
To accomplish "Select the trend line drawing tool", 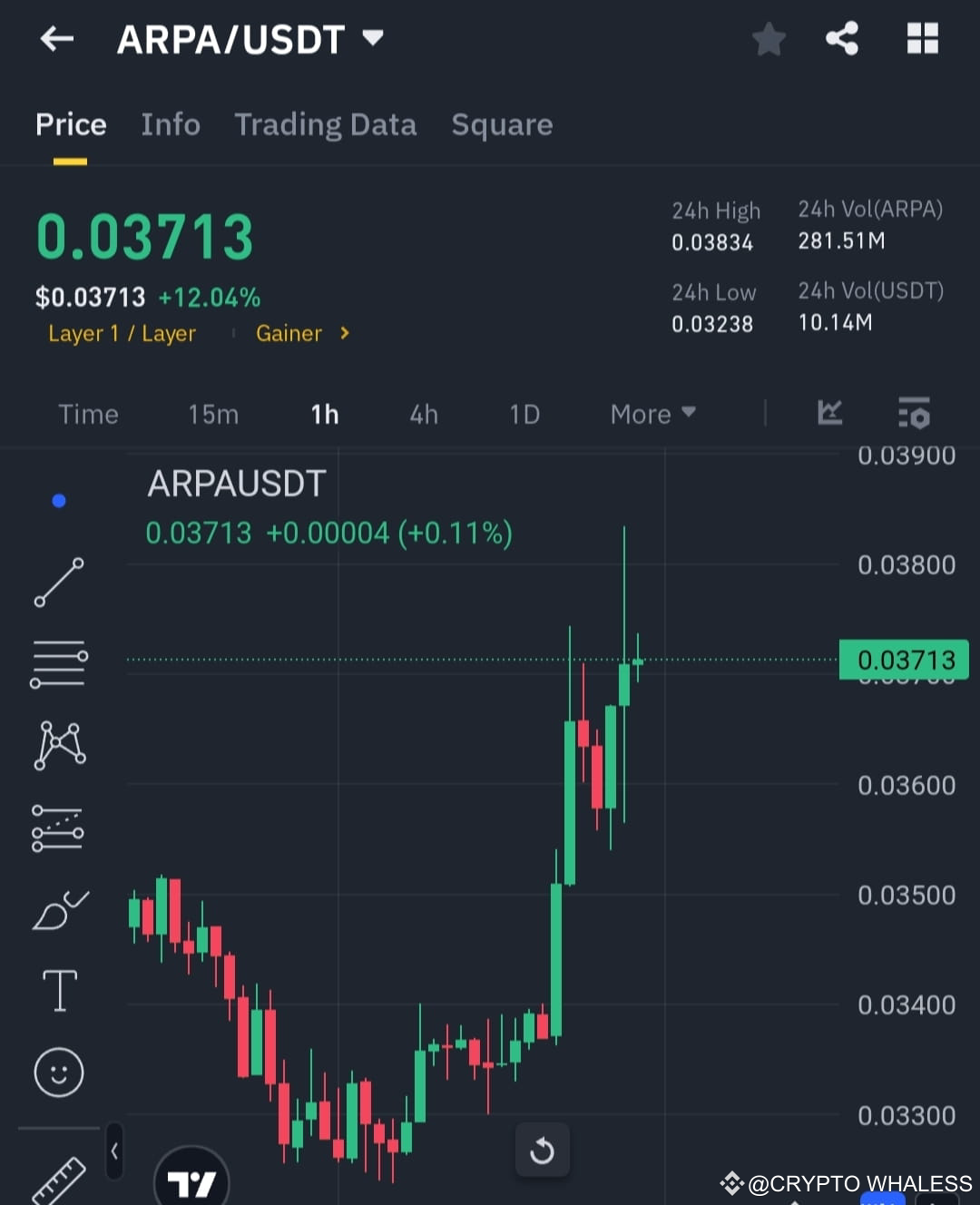I will (58, 581).
